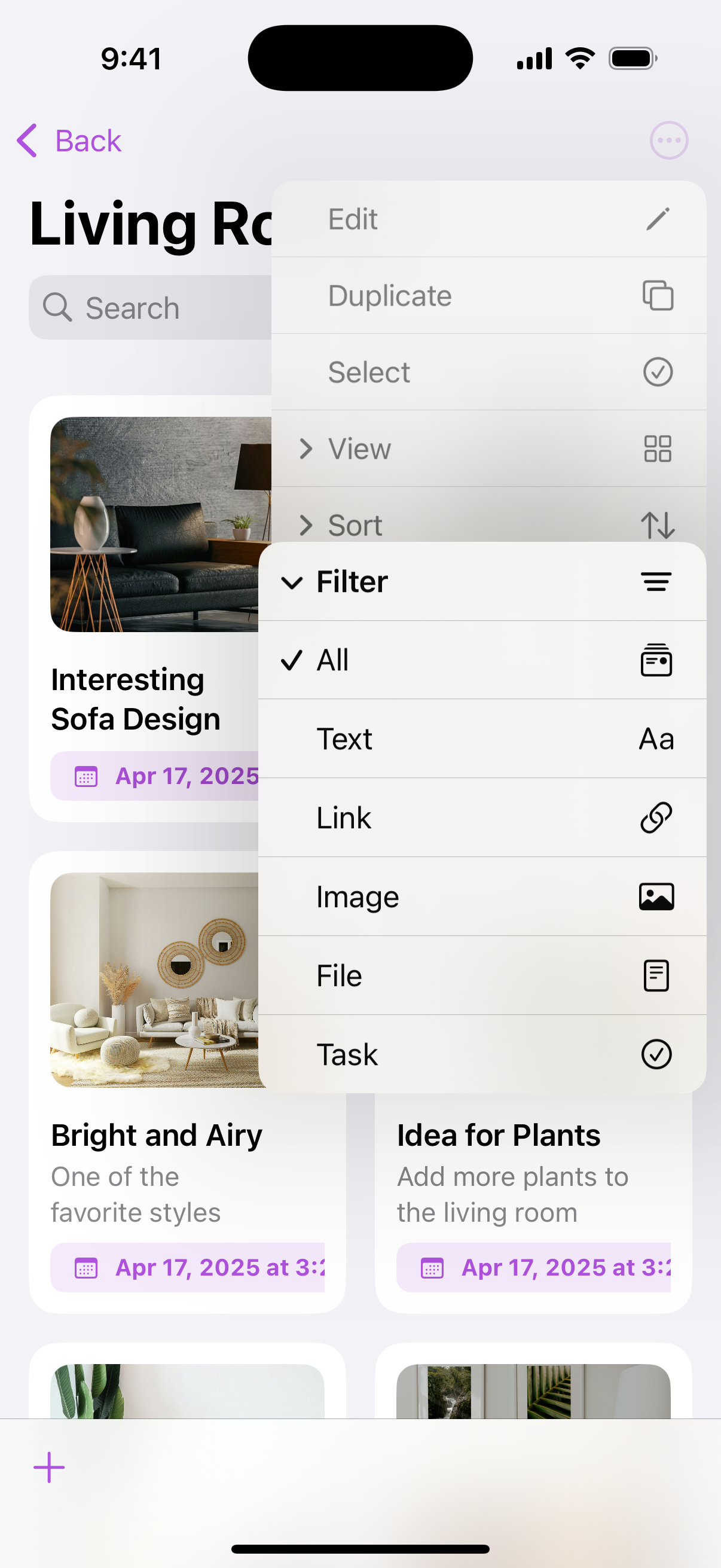
Task: Add a new item with plus button
Action: pos(48,1468)
